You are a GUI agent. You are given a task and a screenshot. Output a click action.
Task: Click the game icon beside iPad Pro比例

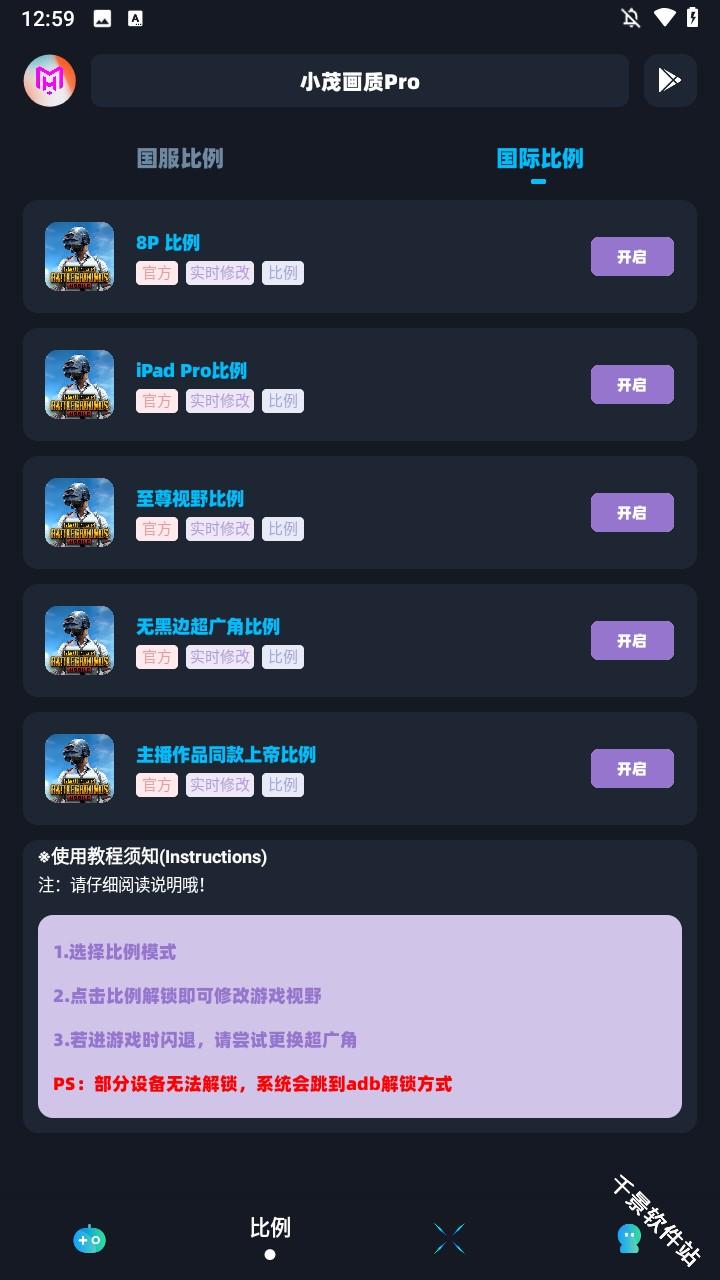79,384
